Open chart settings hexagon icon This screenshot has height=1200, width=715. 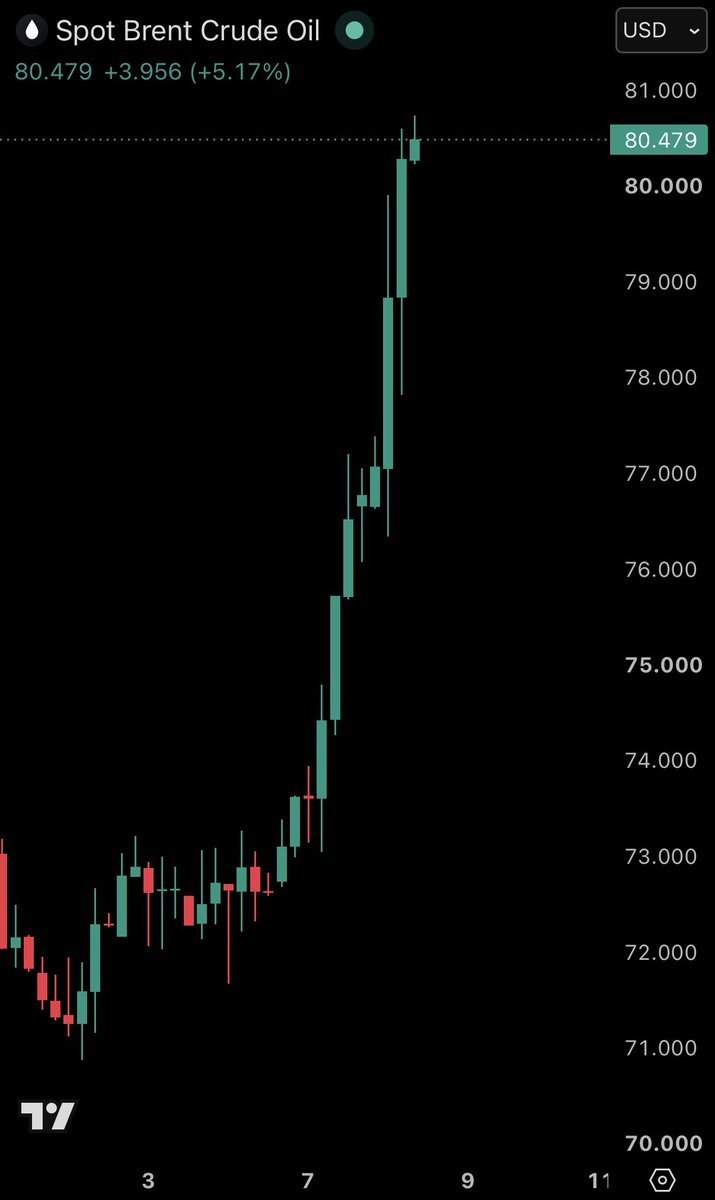(x=663, y=1180)
